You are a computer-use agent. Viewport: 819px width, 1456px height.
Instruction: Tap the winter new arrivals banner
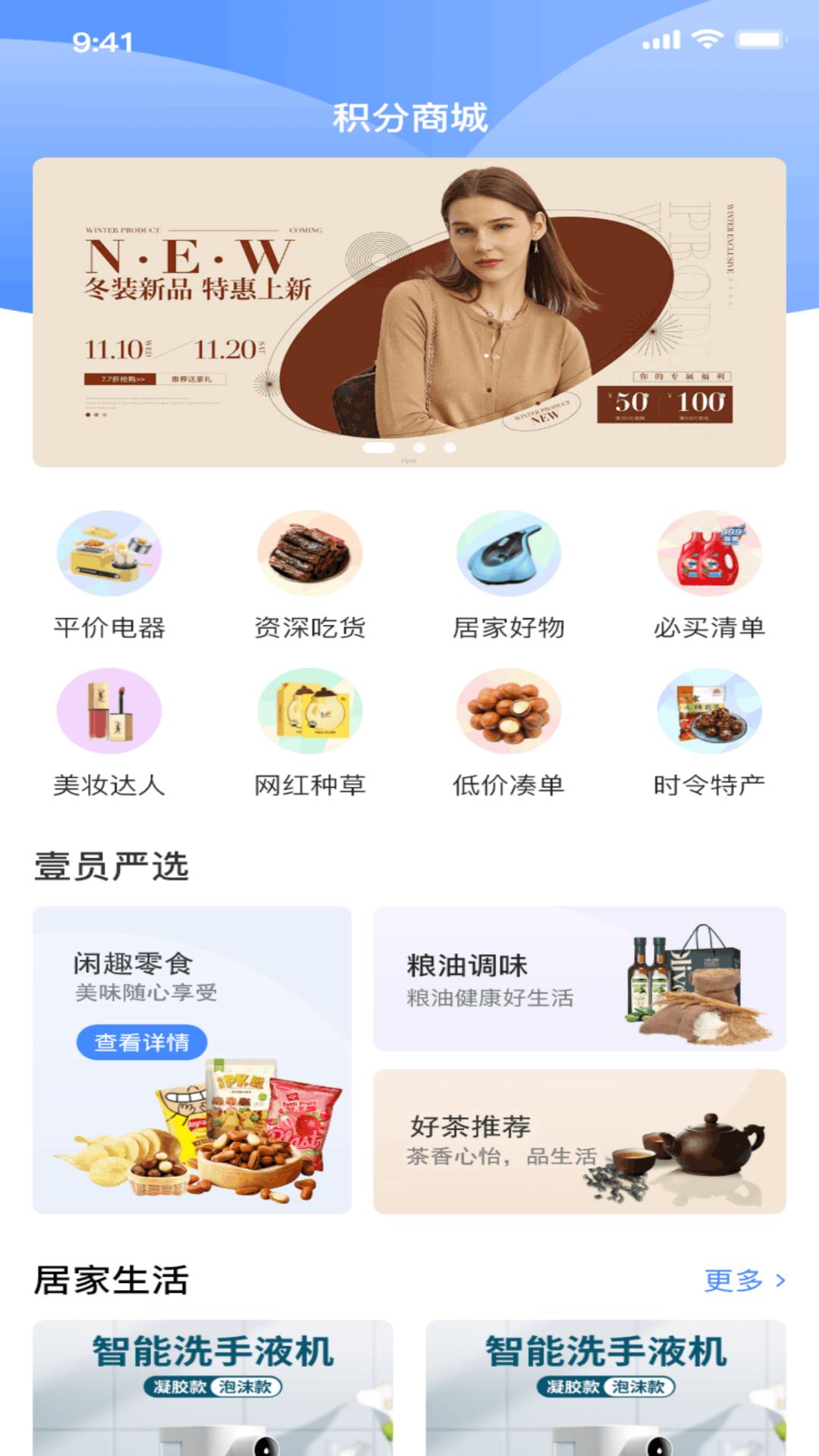[409, 311]
